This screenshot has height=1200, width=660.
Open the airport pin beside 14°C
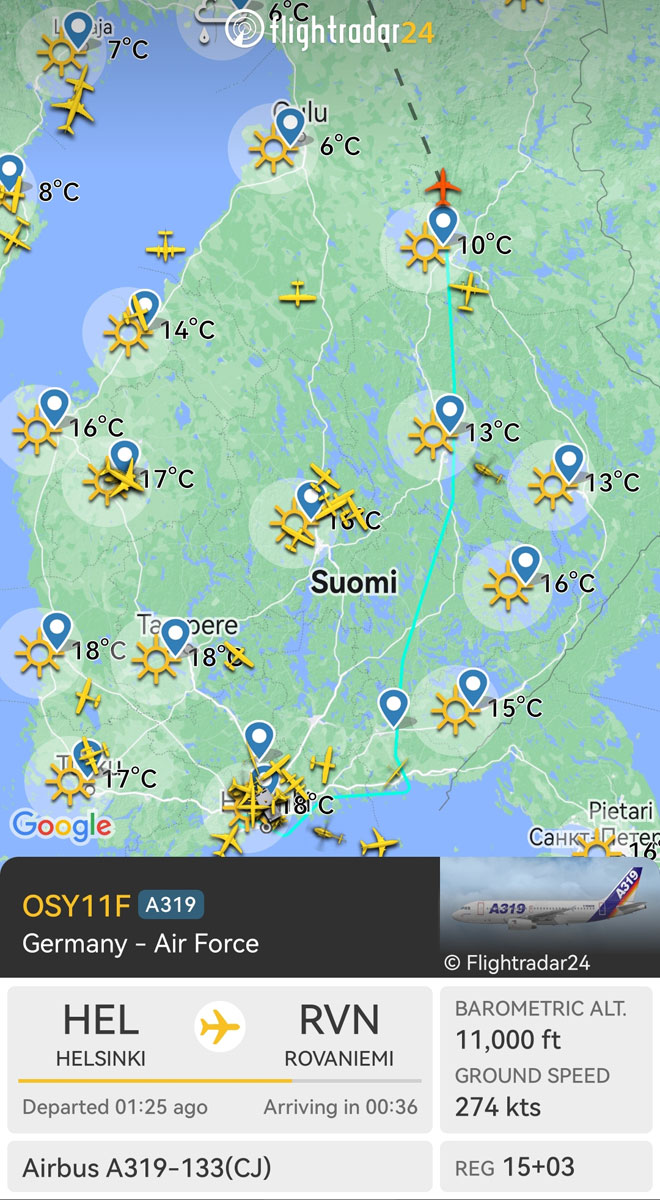146,307
